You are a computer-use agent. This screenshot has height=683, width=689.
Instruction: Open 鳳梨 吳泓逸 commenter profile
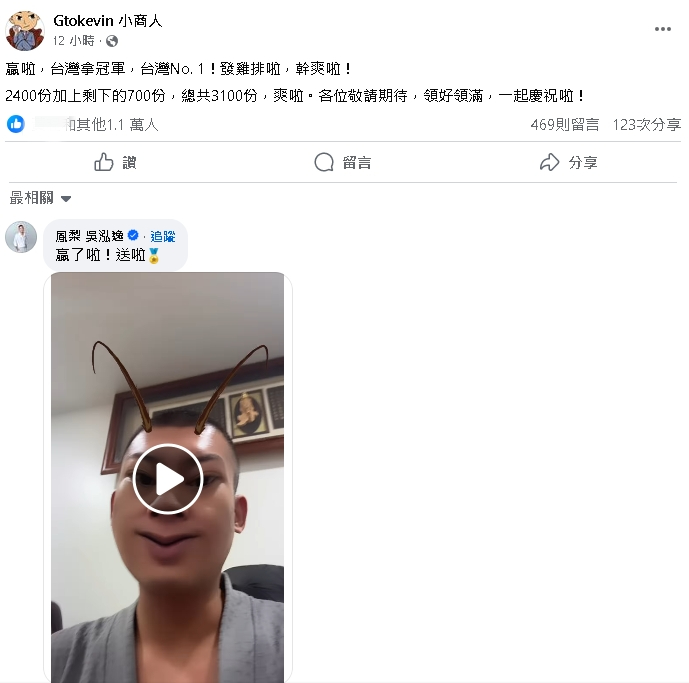point(90,236)
